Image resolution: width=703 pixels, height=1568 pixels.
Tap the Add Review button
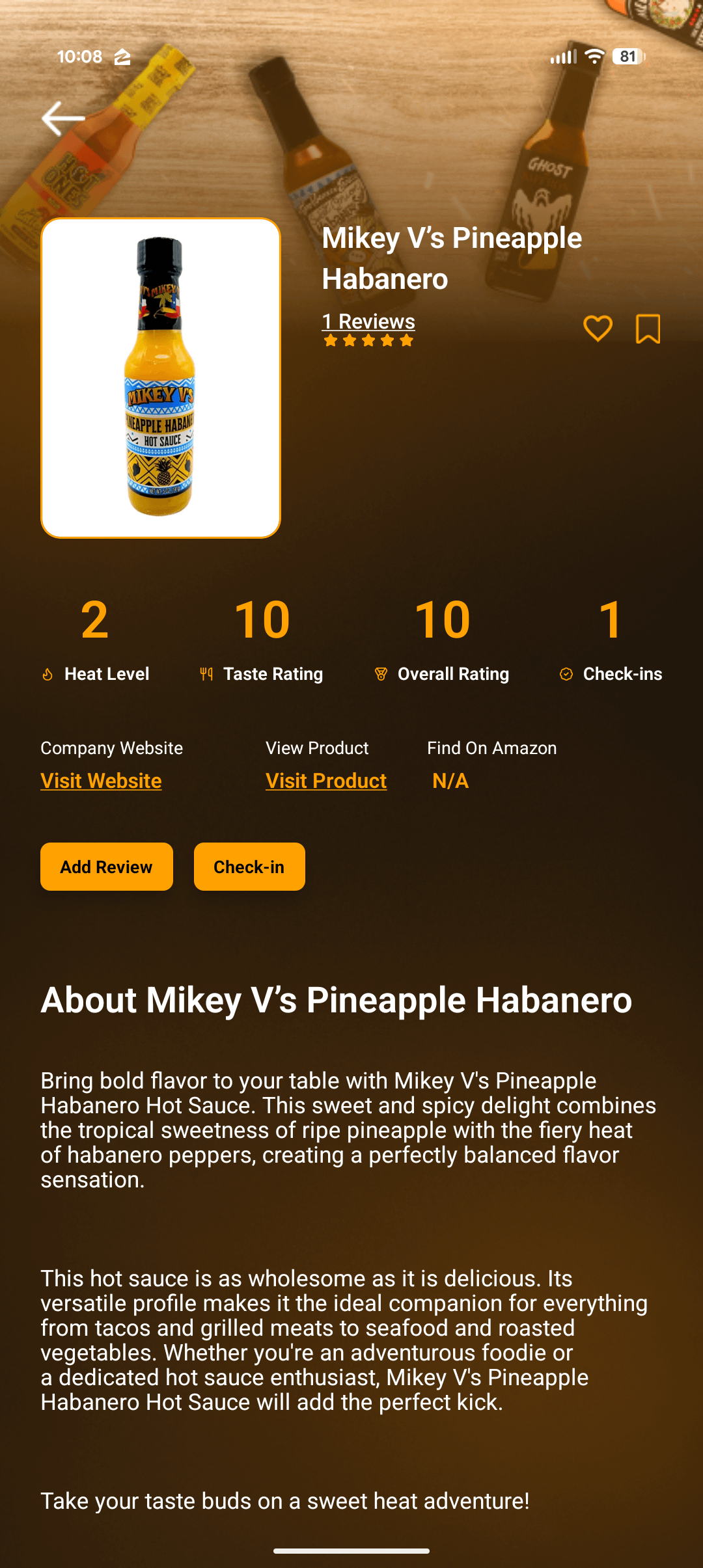(x=107, y=867)
